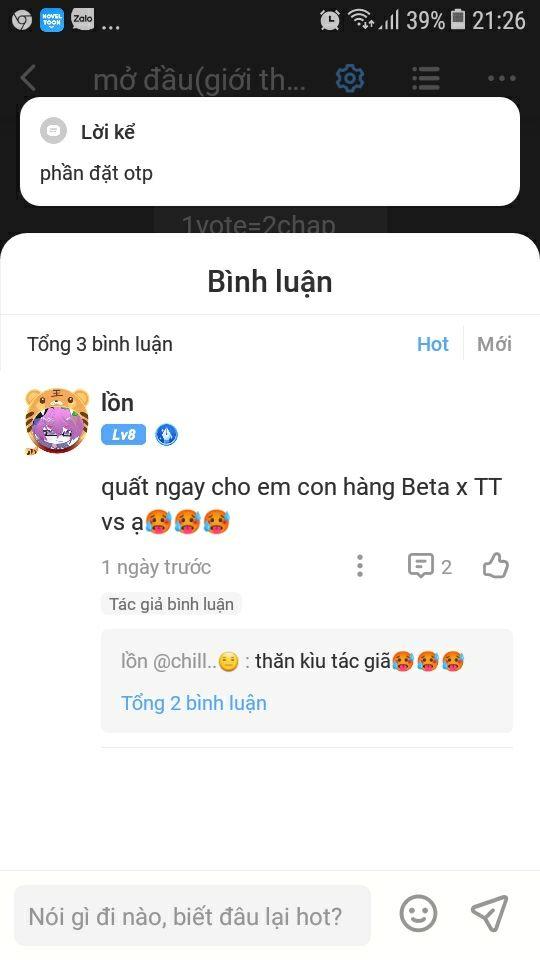This screenshot has height=960, width=540.
Task: Open the emoji picker smiley
Action: click(419, 914)
